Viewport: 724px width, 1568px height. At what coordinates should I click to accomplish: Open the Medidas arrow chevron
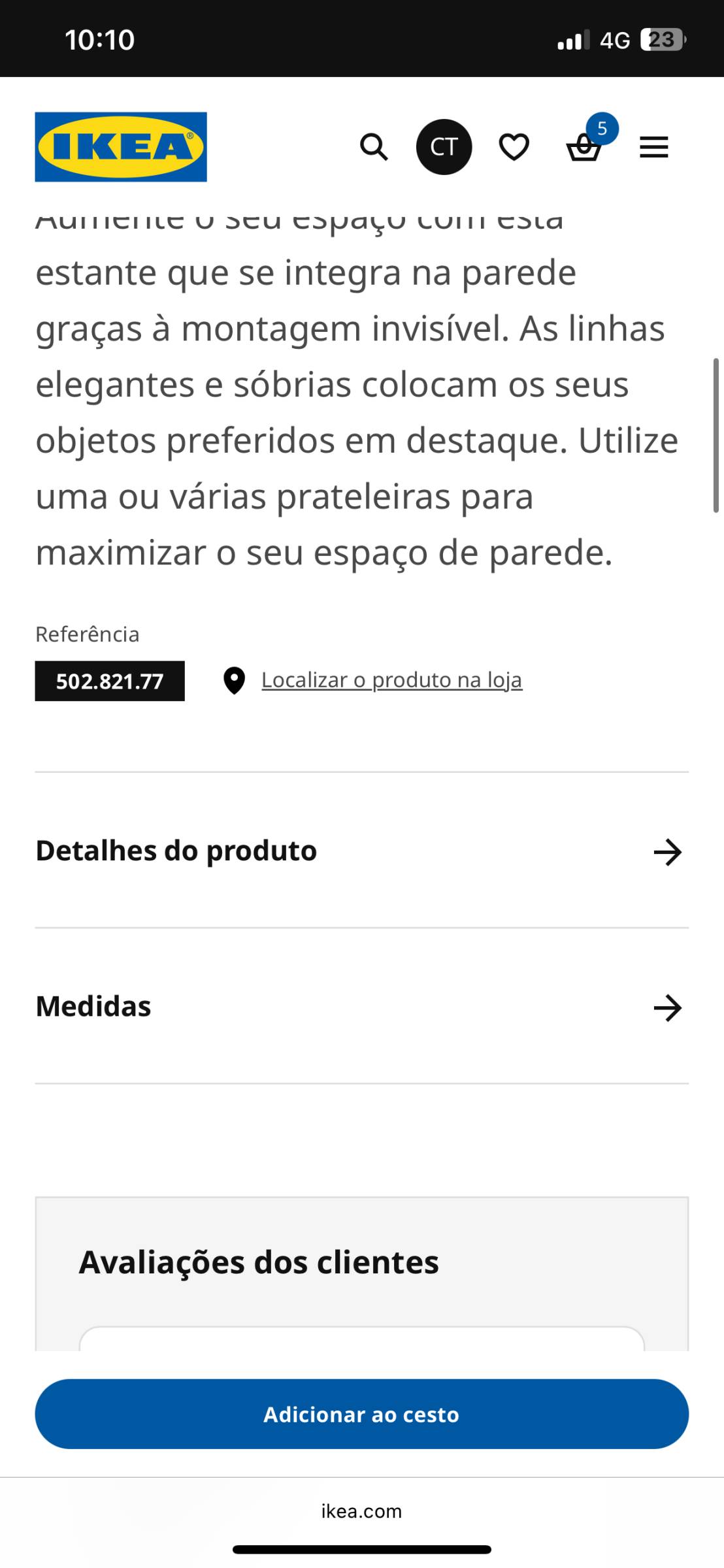coord(668,1008)
